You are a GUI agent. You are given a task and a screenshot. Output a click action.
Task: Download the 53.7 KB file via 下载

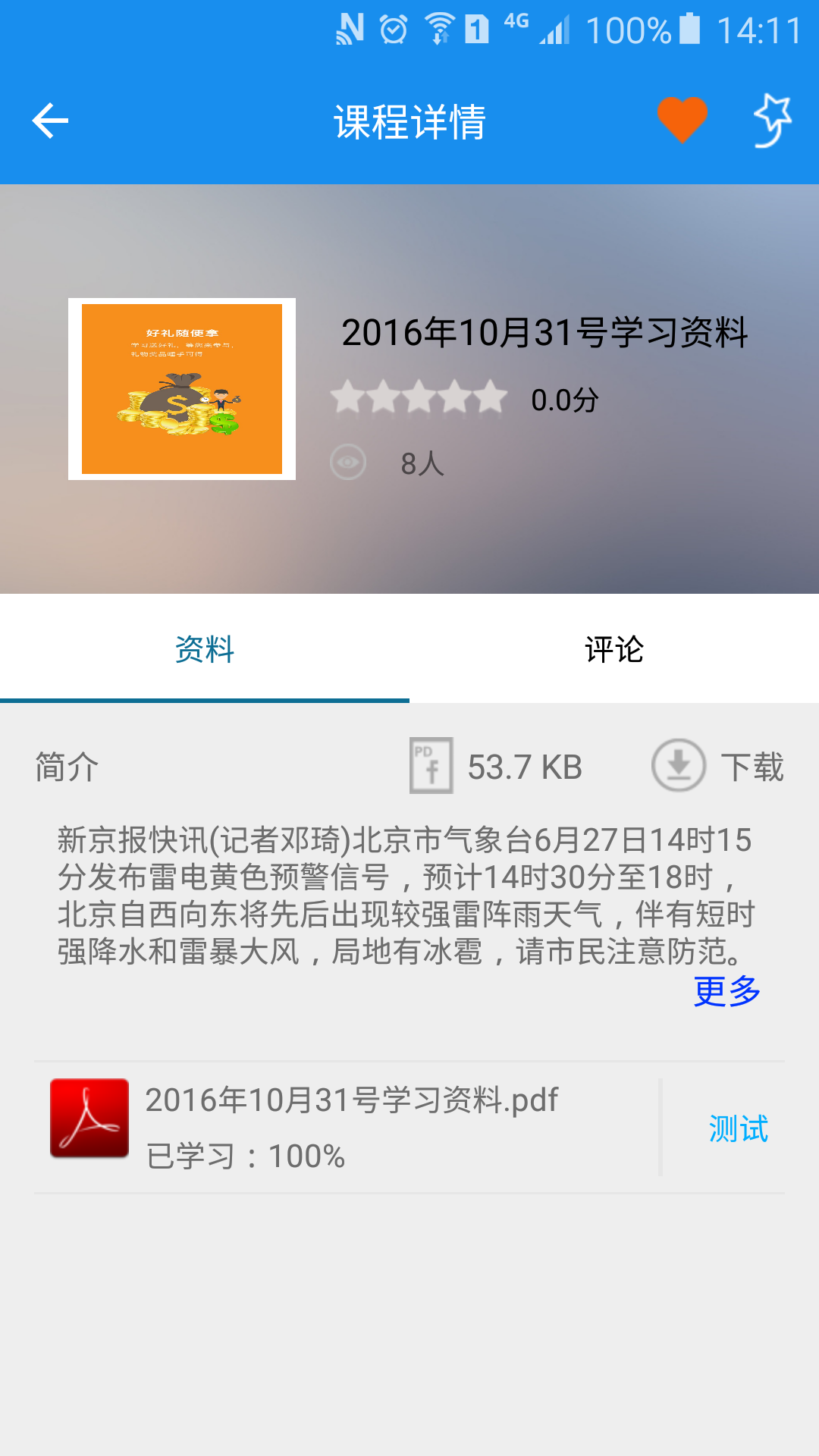pyautogui.click(x=717, y=766)
